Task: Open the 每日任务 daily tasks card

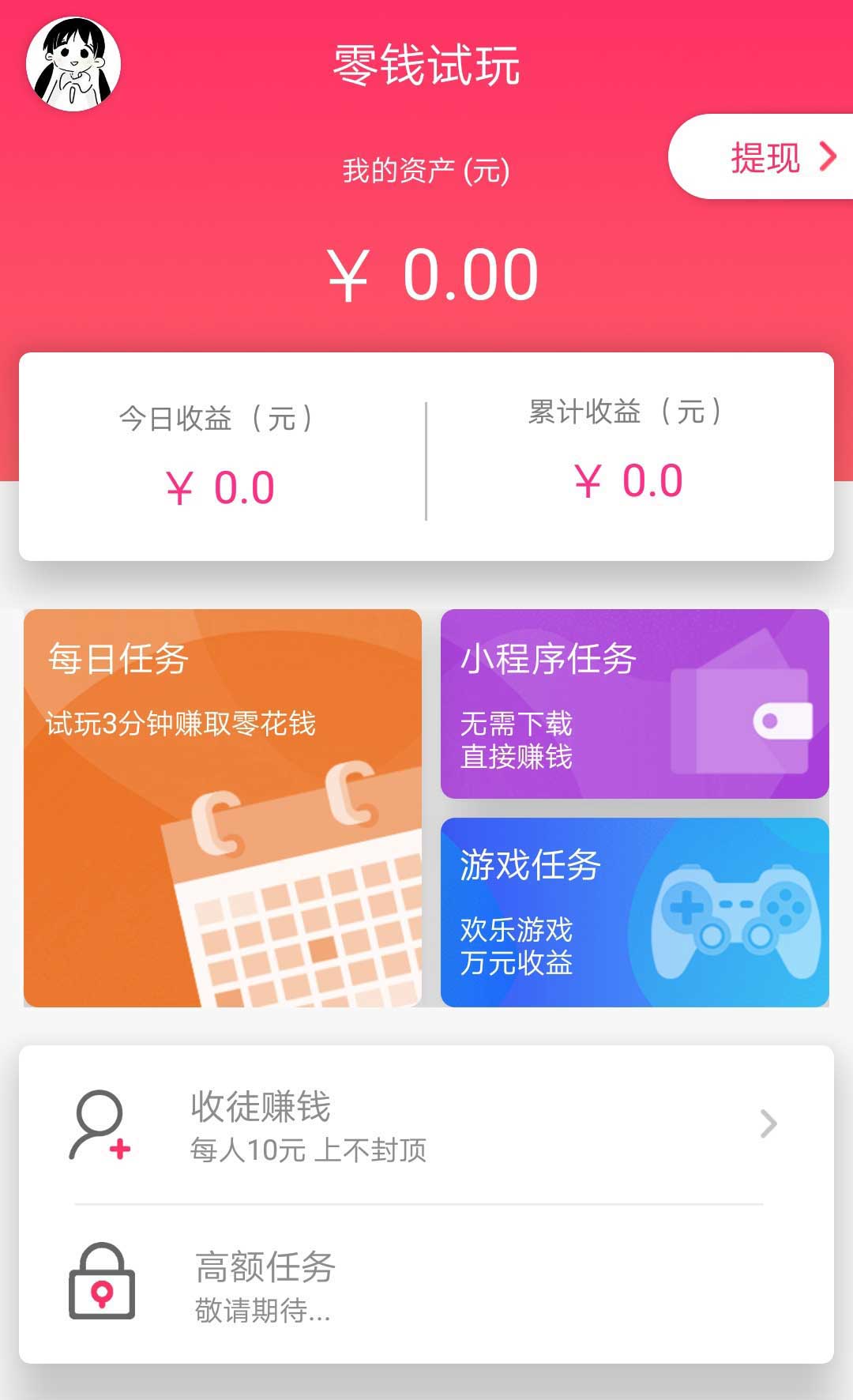Action: (x=223, y=807)
